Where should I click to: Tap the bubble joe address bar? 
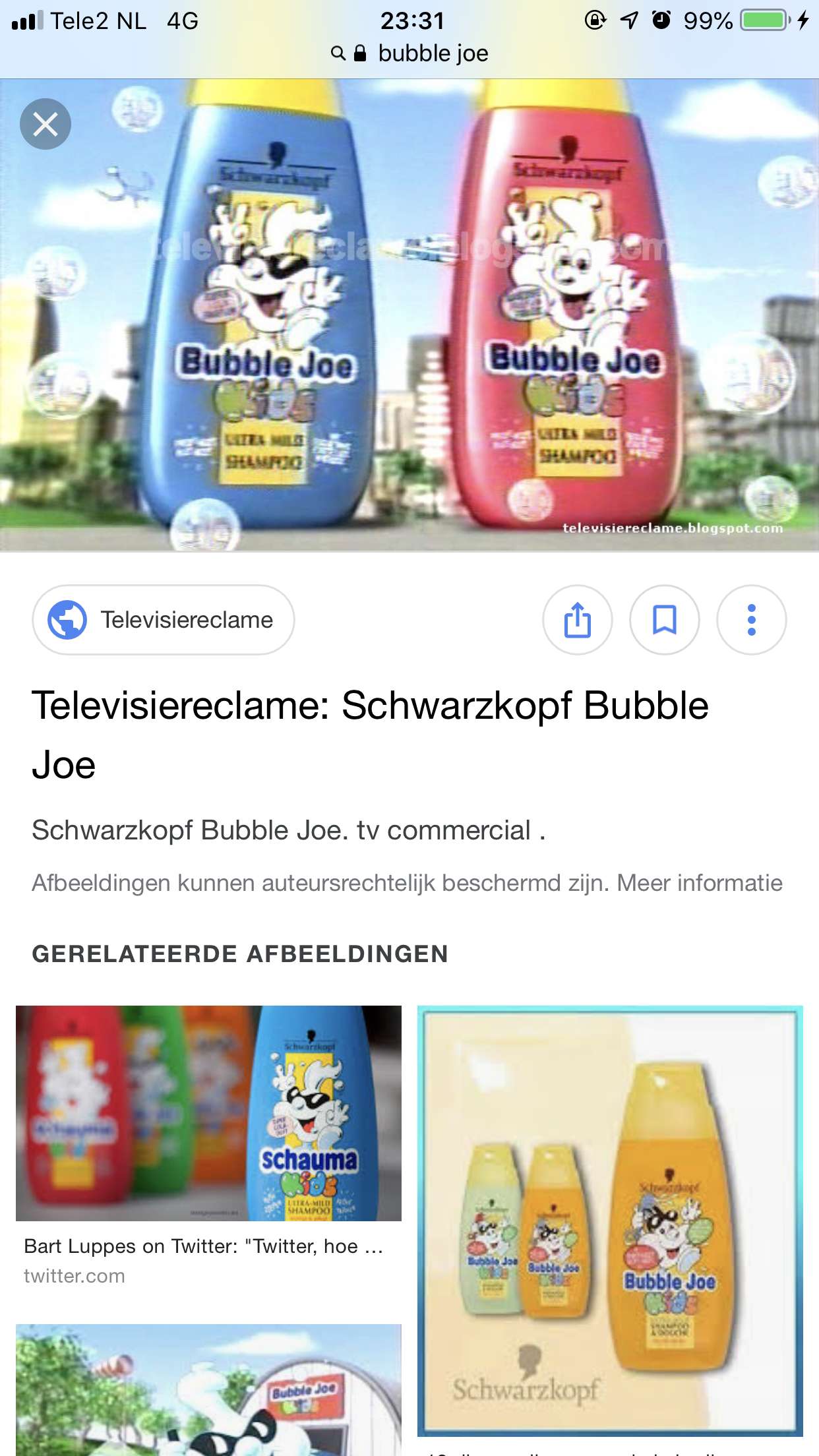pyautogui.click(x=409, y=53)
